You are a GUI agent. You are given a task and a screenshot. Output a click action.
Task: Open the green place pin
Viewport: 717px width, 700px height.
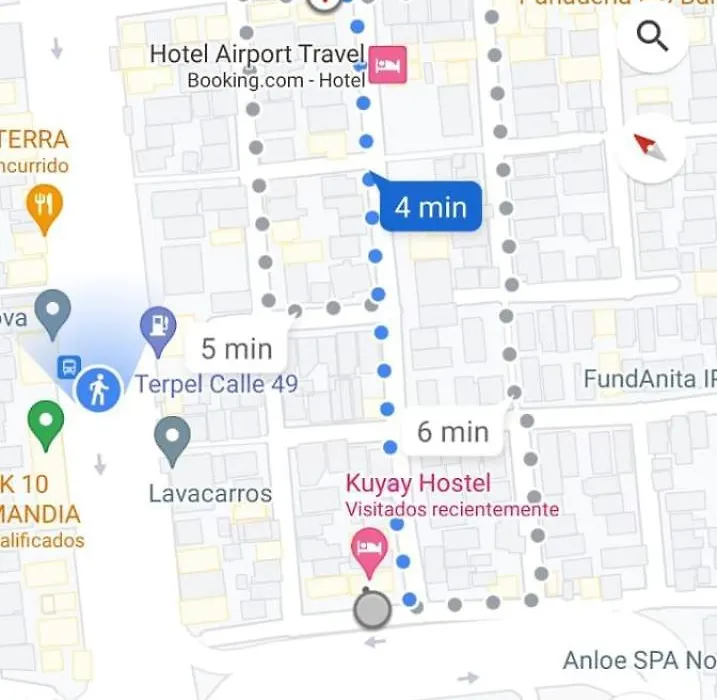point(45,421)
